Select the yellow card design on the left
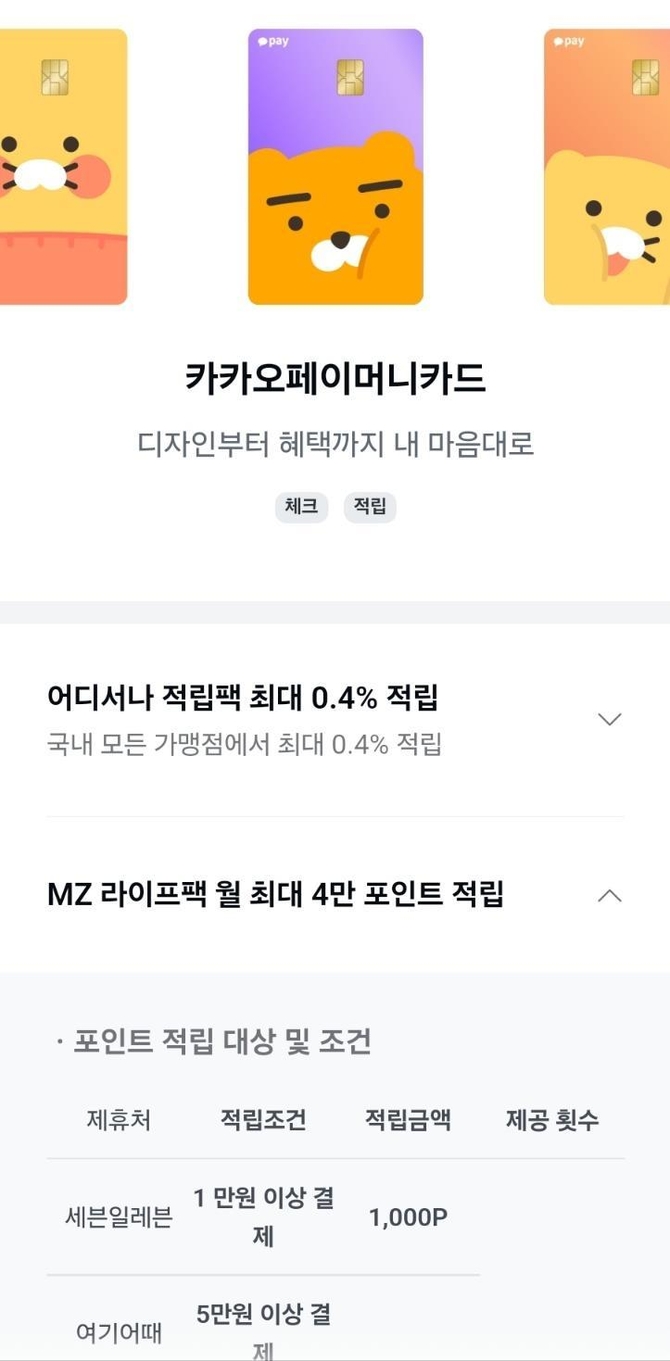 click(x=62, y=167)
